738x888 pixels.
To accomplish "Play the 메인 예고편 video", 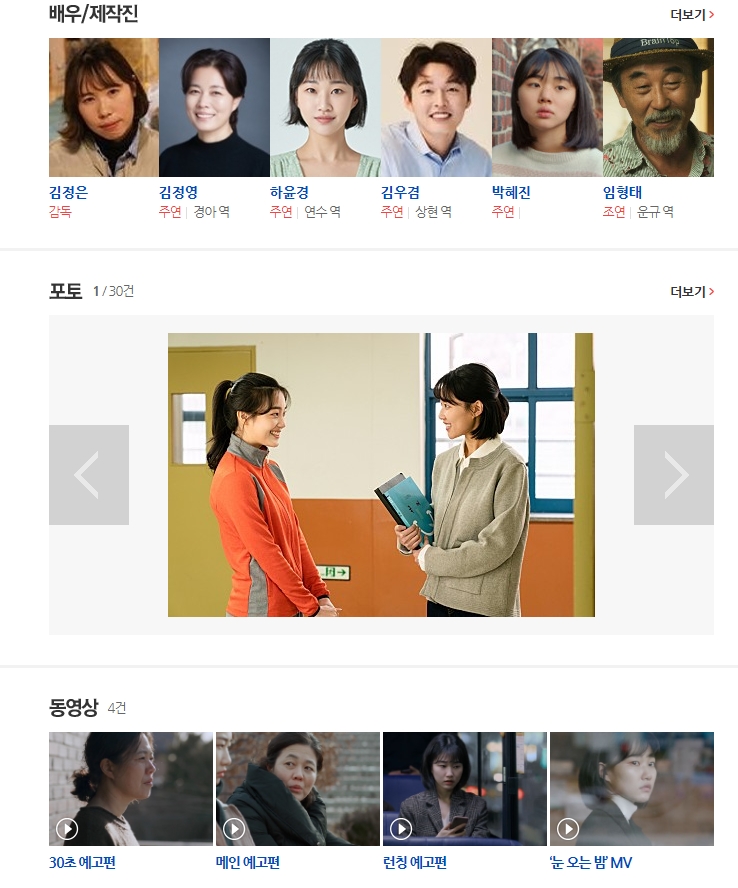I will click(298, 789).
